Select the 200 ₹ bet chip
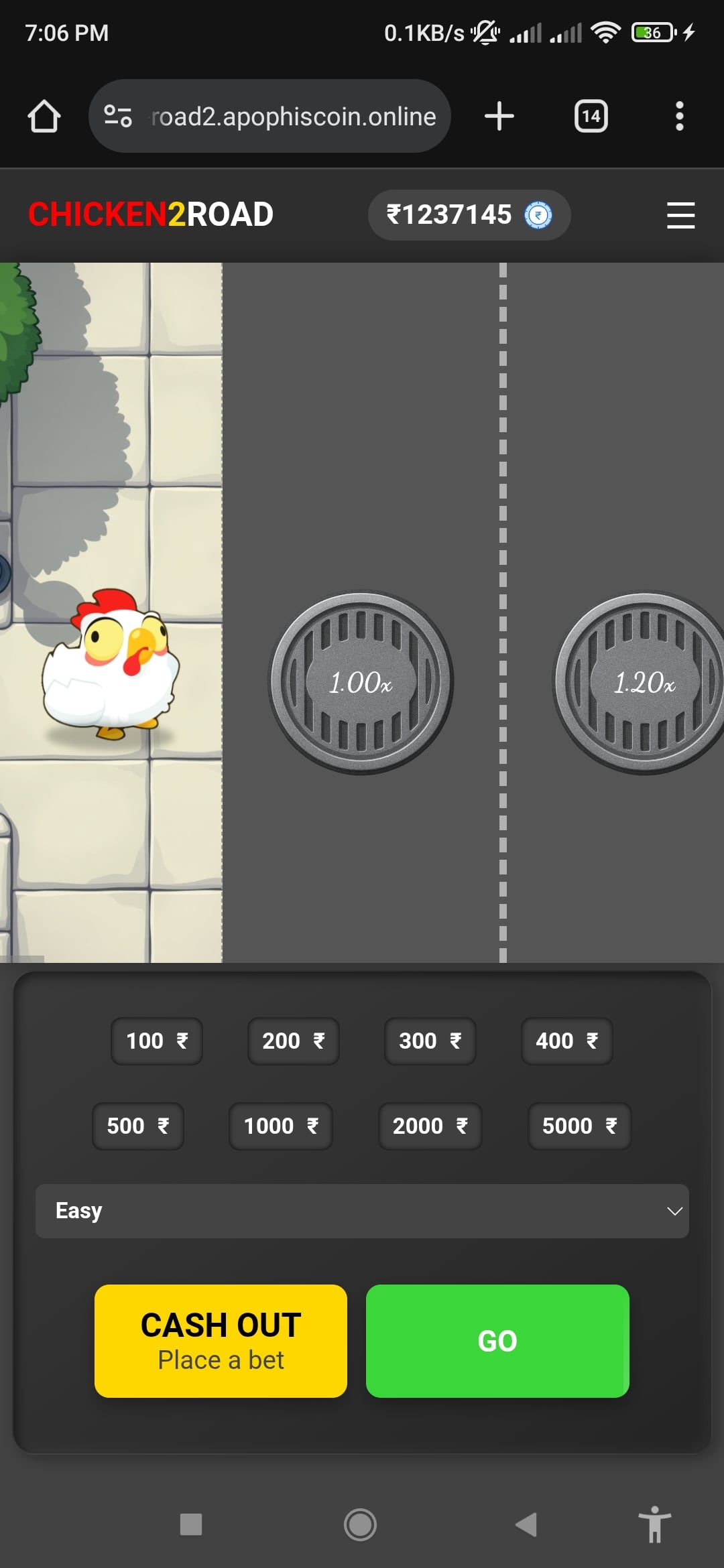 294,1041
